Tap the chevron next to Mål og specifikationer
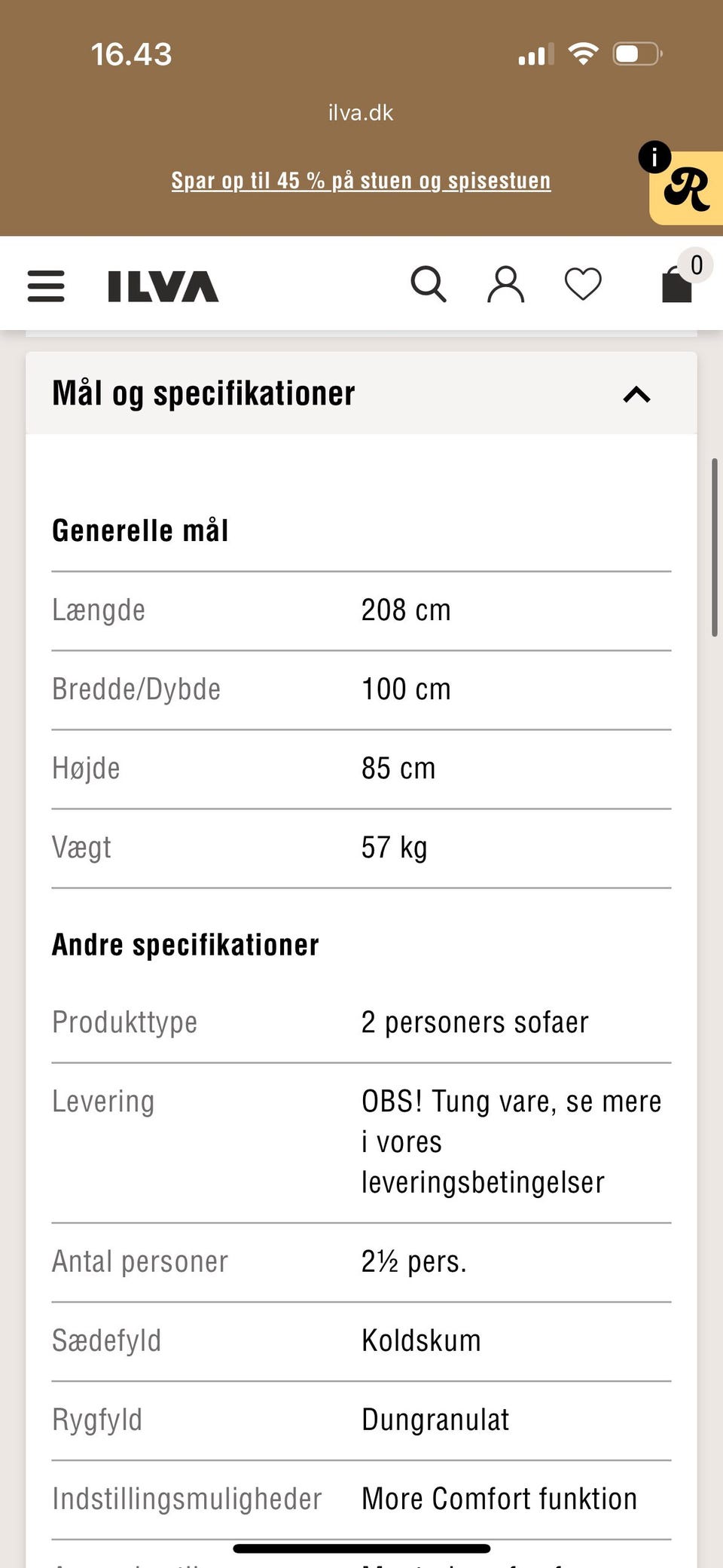The height and width of the screenshot is (1568, 723). 636,395
